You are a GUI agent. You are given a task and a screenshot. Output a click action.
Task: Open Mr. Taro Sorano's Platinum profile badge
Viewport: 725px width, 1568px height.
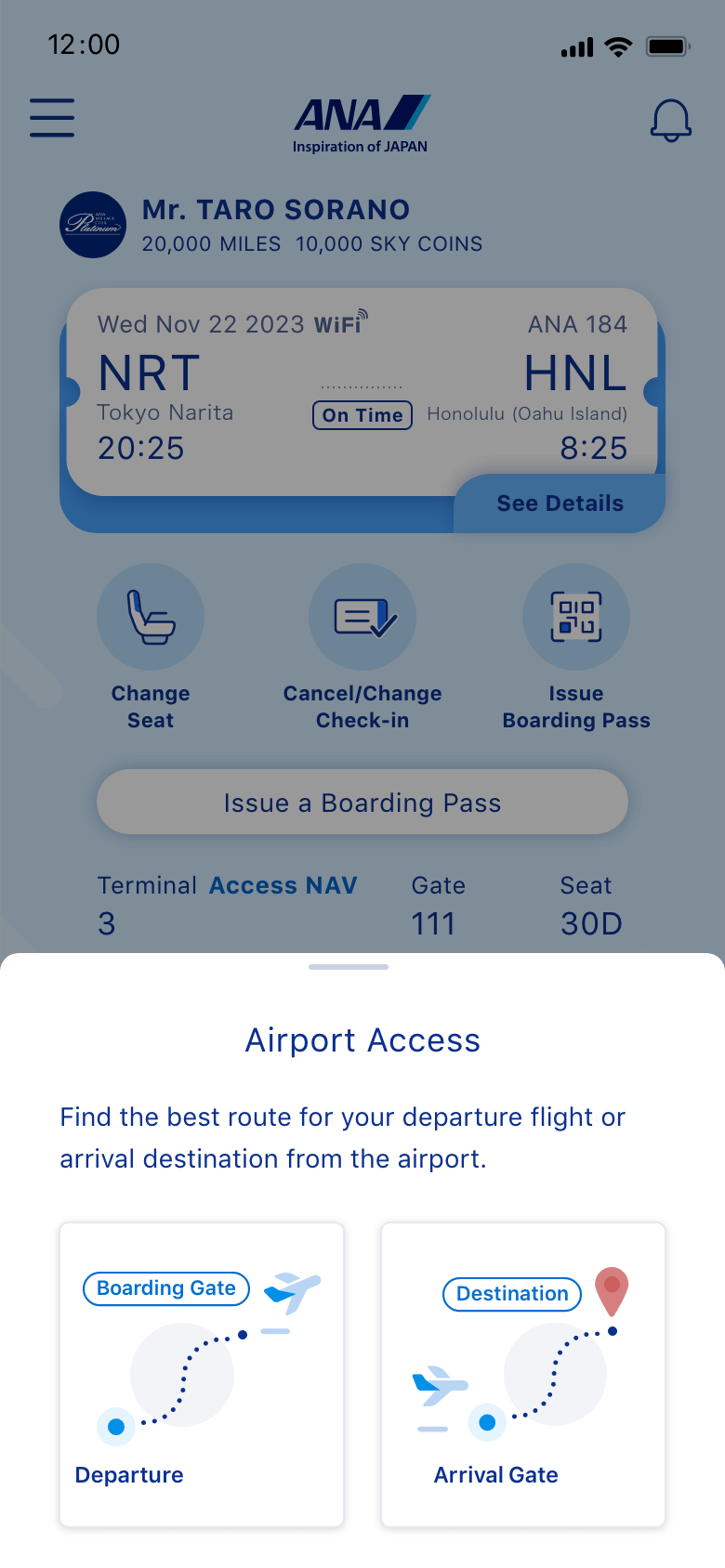[93, 225]
